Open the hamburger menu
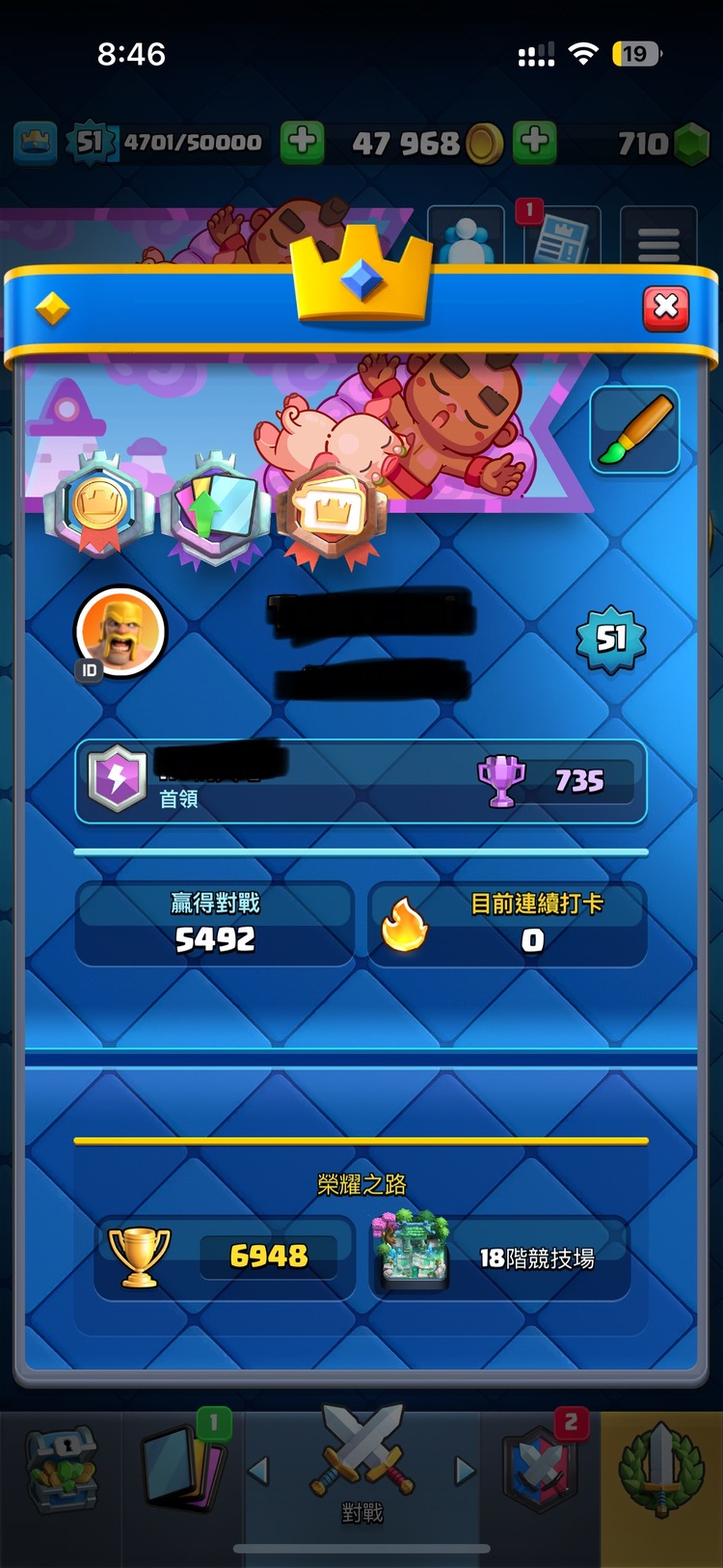Screen dimensions: 723x1568 (x=658, y=241)
